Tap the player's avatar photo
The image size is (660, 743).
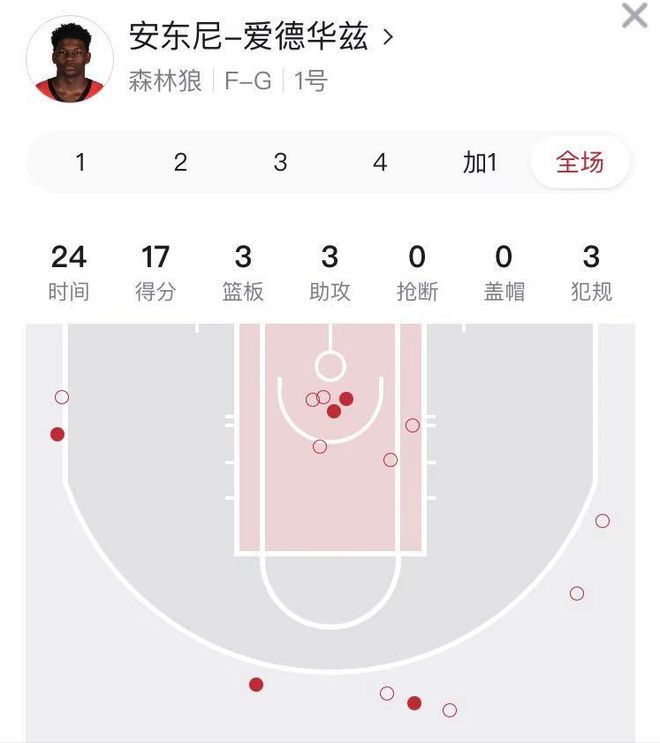click(x=70, y=60)
